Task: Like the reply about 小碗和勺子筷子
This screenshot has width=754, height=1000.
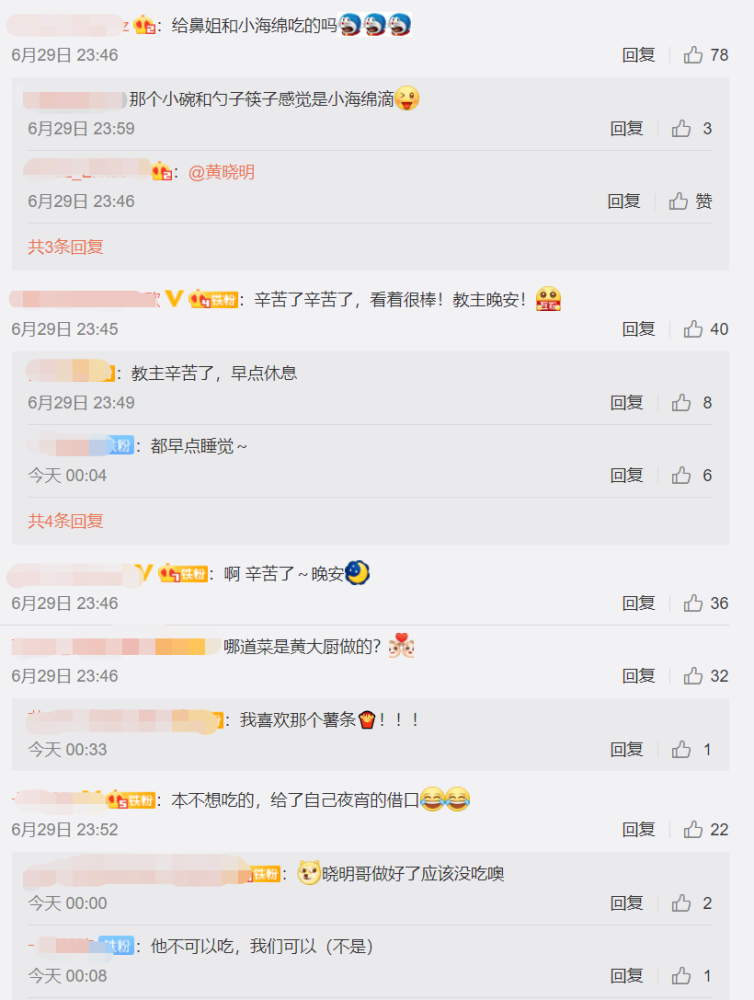Action: pos(682,128)
